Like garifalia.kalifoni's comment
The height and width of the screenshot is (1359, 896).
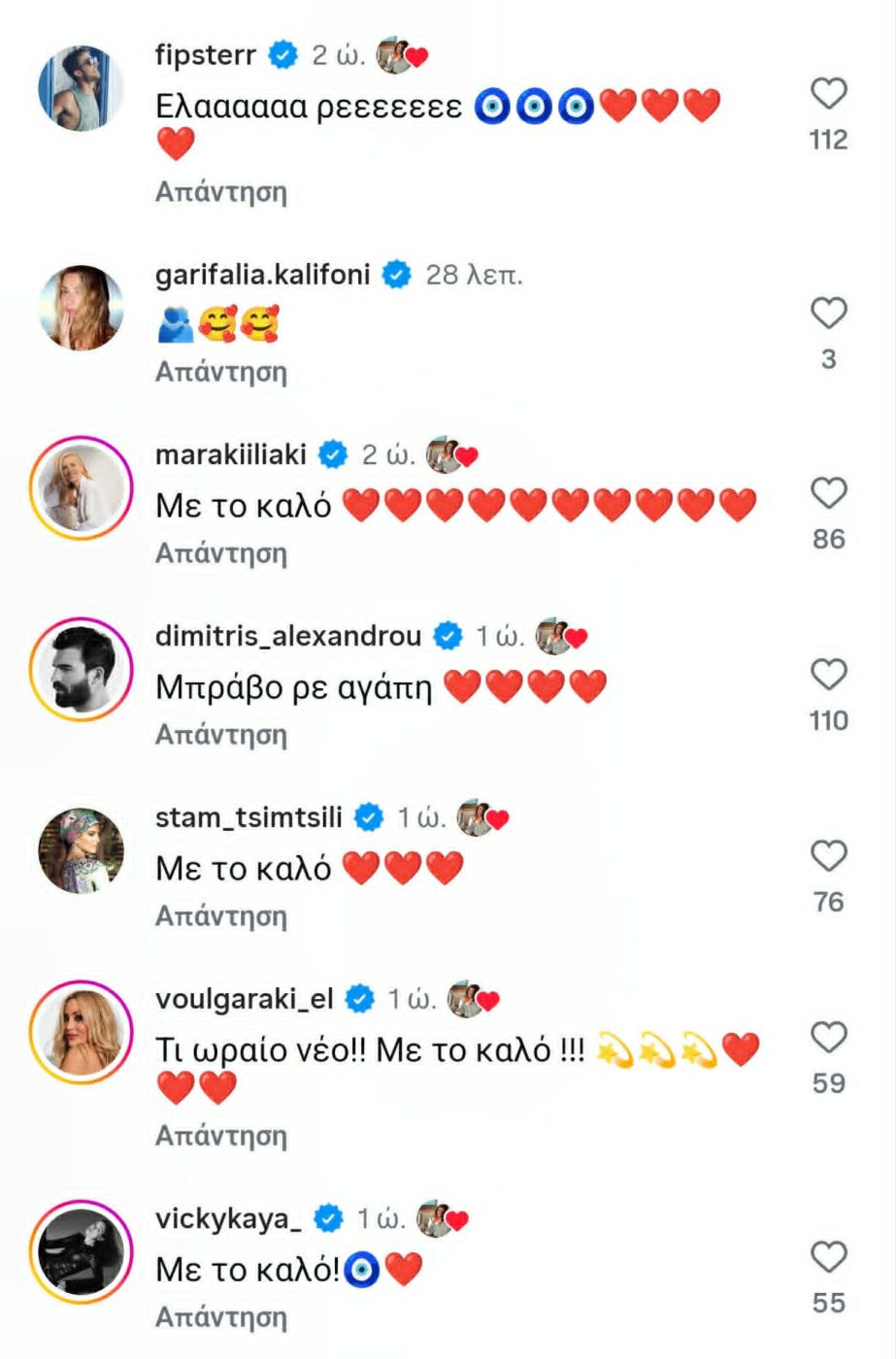coord(828,313)
